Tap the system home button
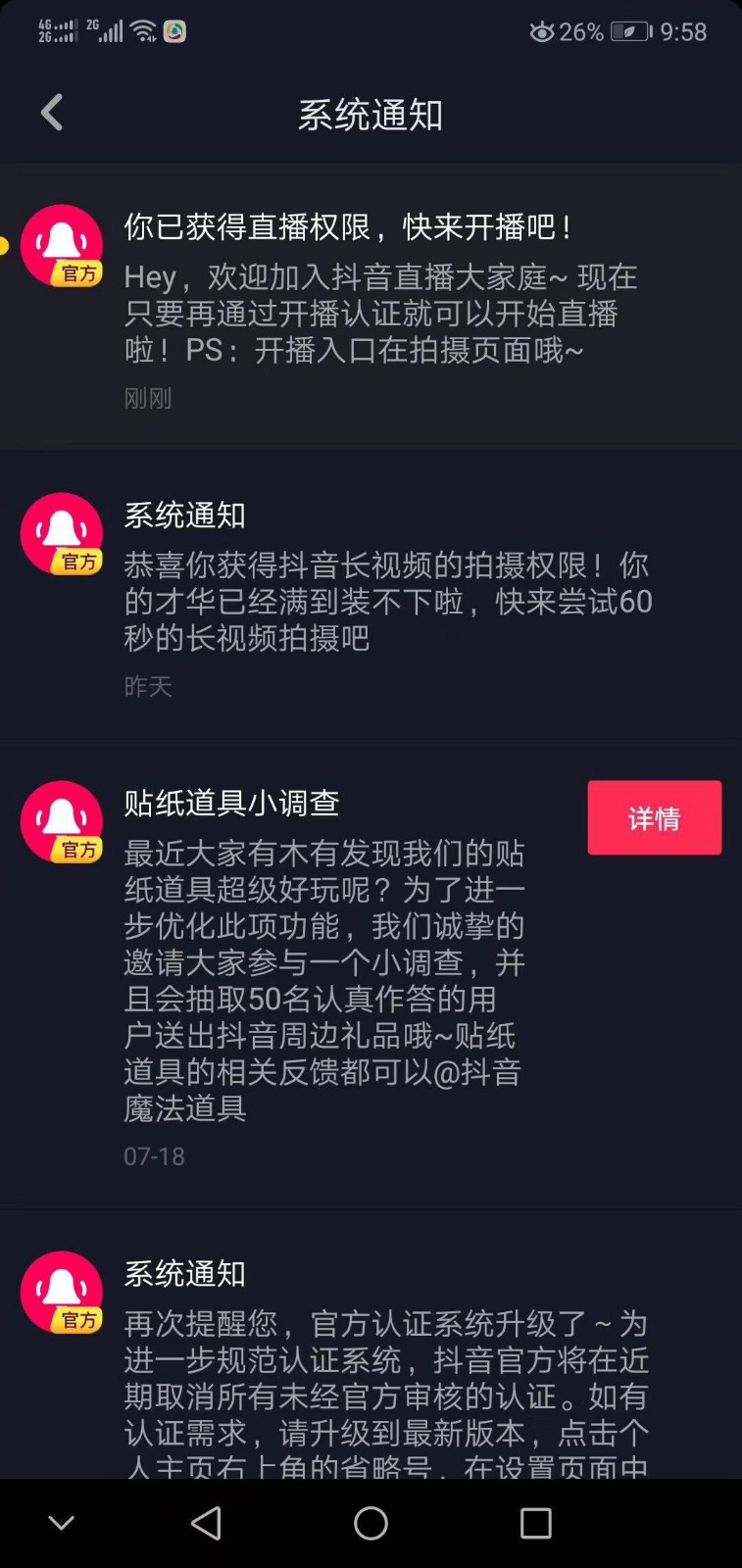The image size is (742, 1568). click(x=371, y=1523)
